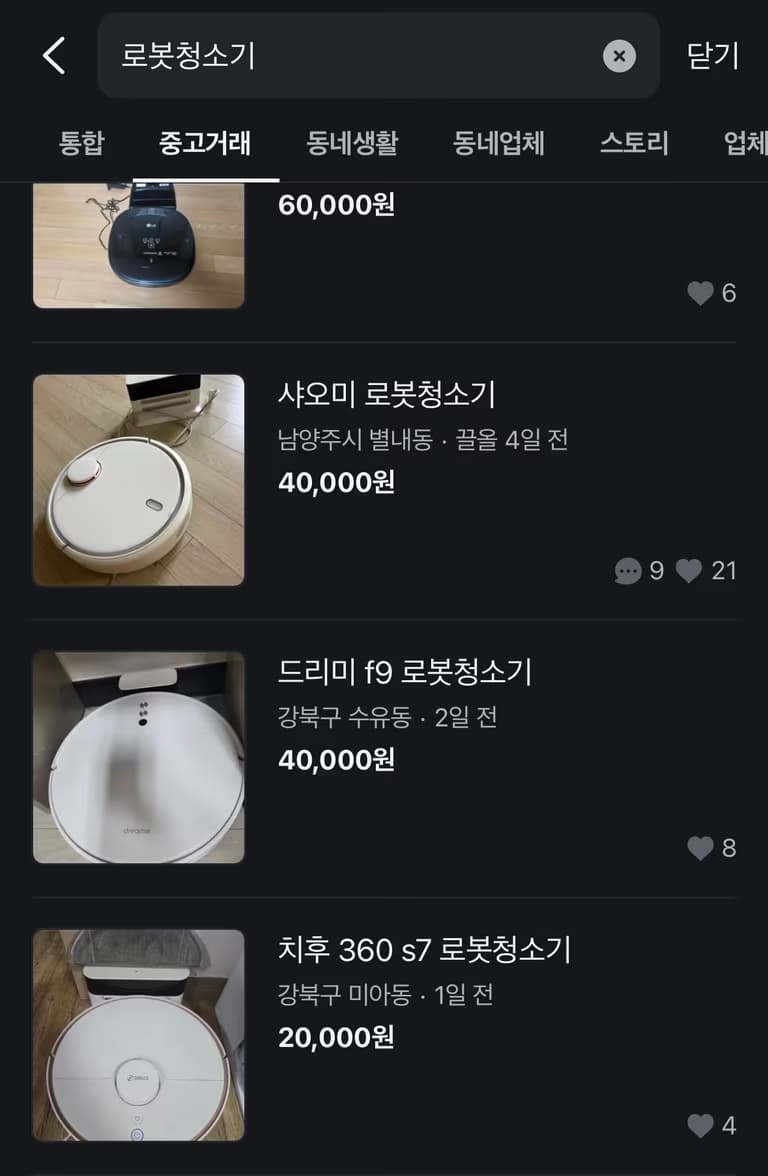The height and width of the screenshot is (1176, 768).
Task: Tap the back arrow to return
Action: pos(53,56)
